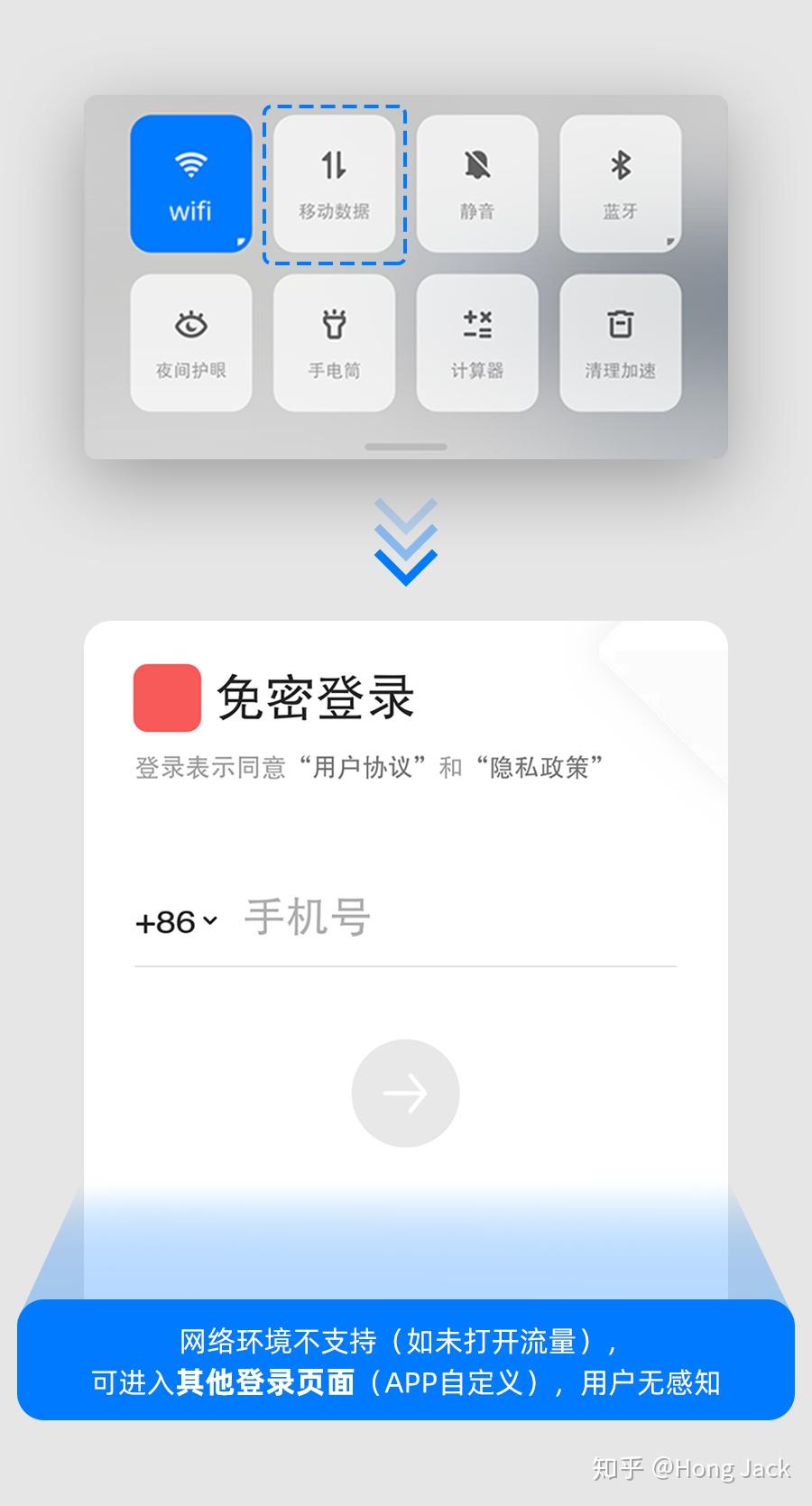
Task: Expand the Wi-Fi tile corner triangle
Action: tap(240, 242)
